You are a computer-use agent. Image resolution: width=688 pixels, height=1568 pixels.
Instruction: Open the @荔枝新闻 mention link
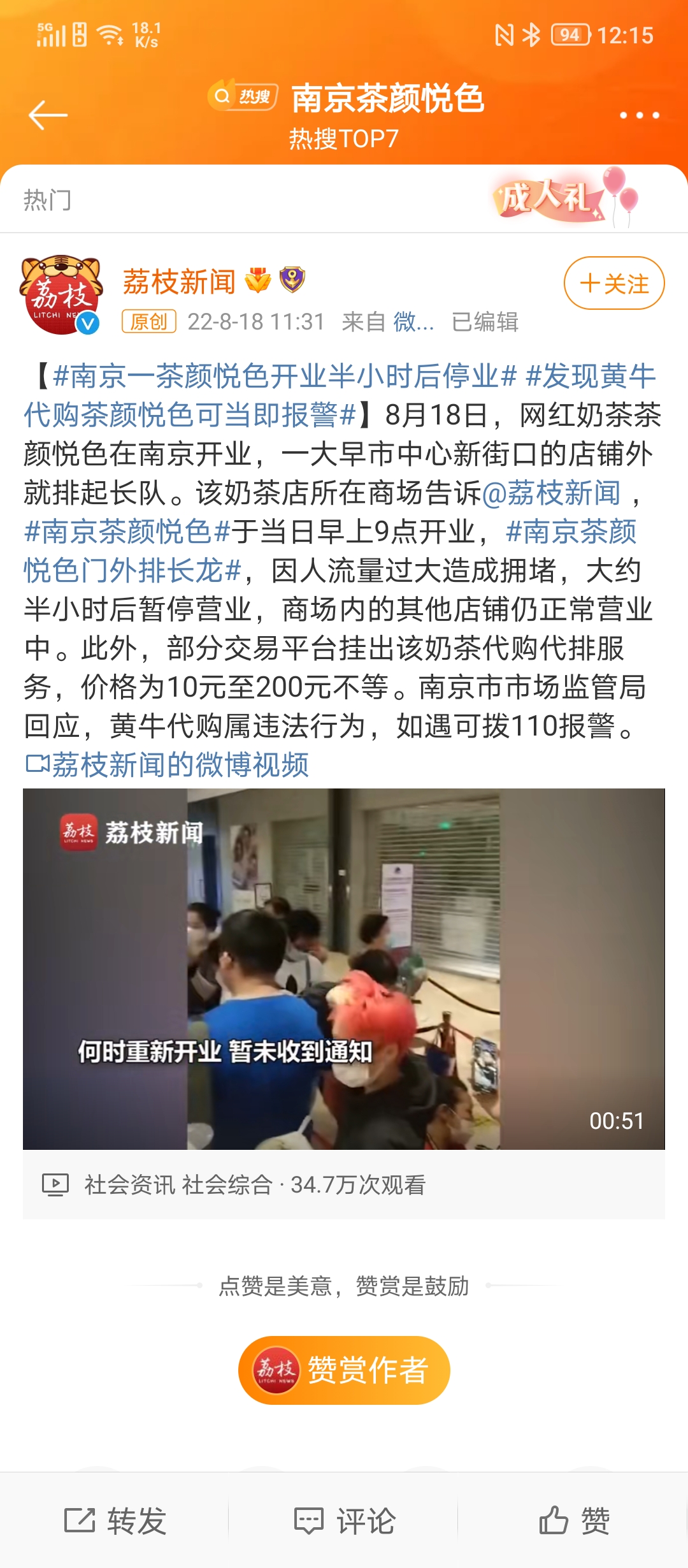pyautogui.click(x=552, y=493)
